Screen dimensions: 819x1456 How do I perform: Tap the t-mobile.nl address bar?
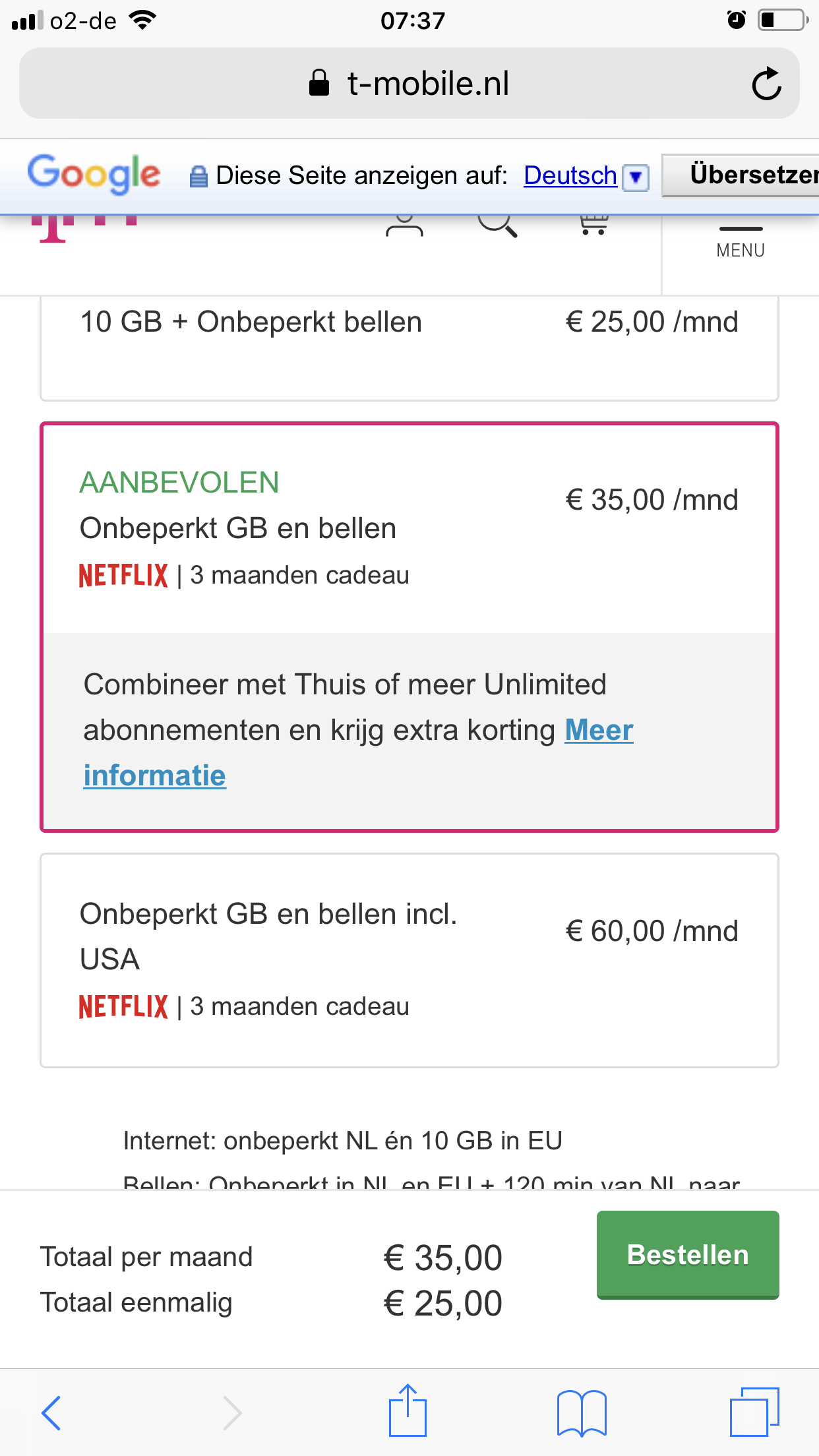(x=409, y=84)
